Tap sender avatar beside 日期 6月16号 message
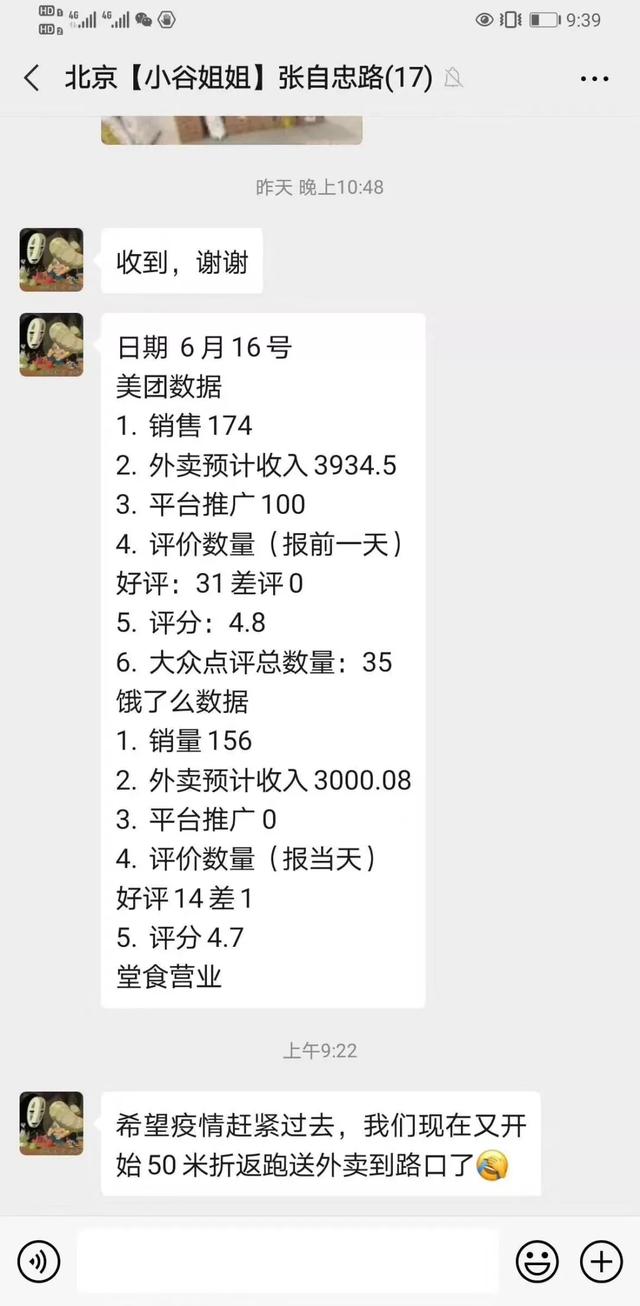The width and height of the screenshot is (640, 1306). (x=51, y=345)
